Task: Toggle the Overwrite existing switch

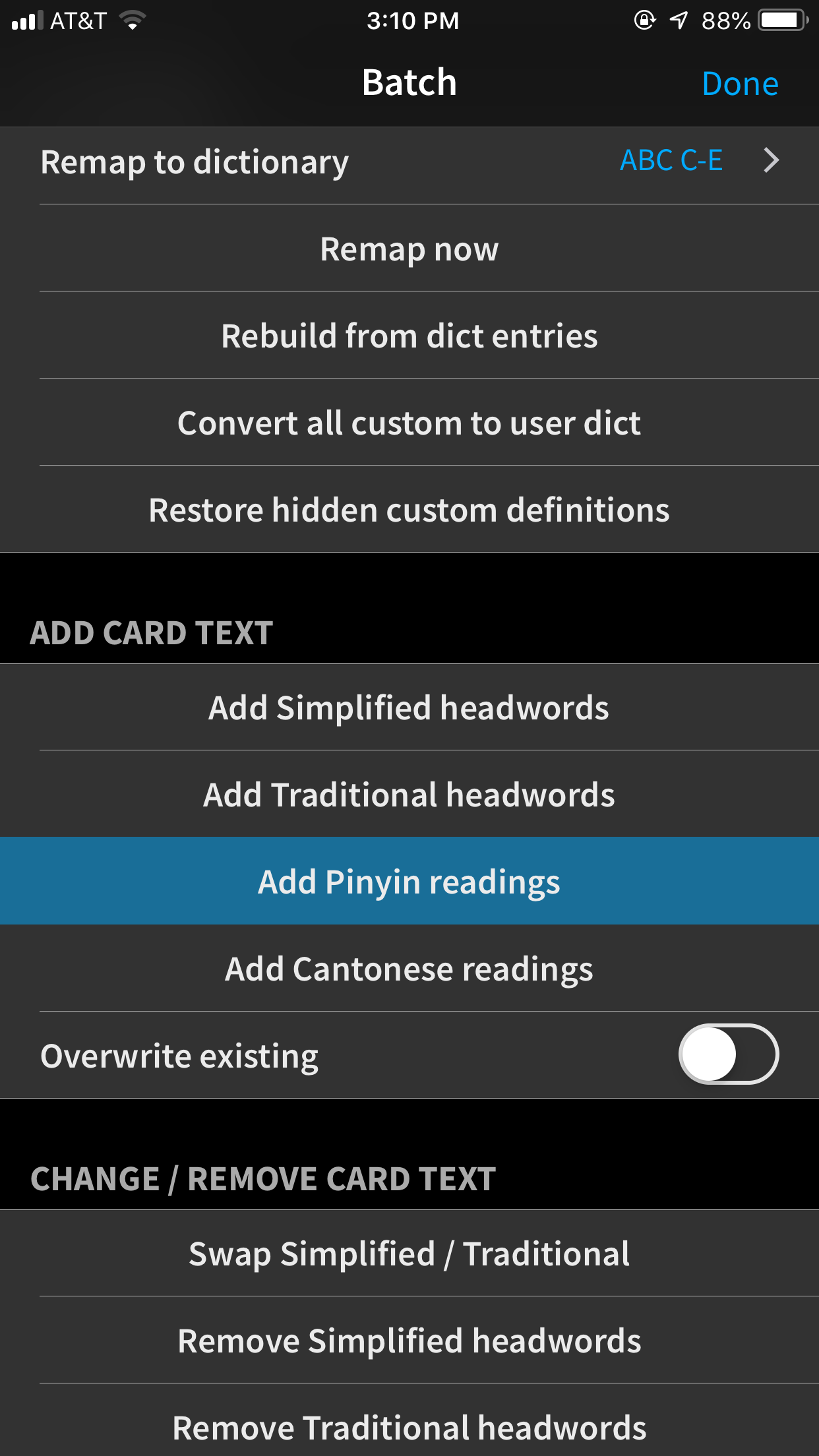Action: coord(729,1054)
